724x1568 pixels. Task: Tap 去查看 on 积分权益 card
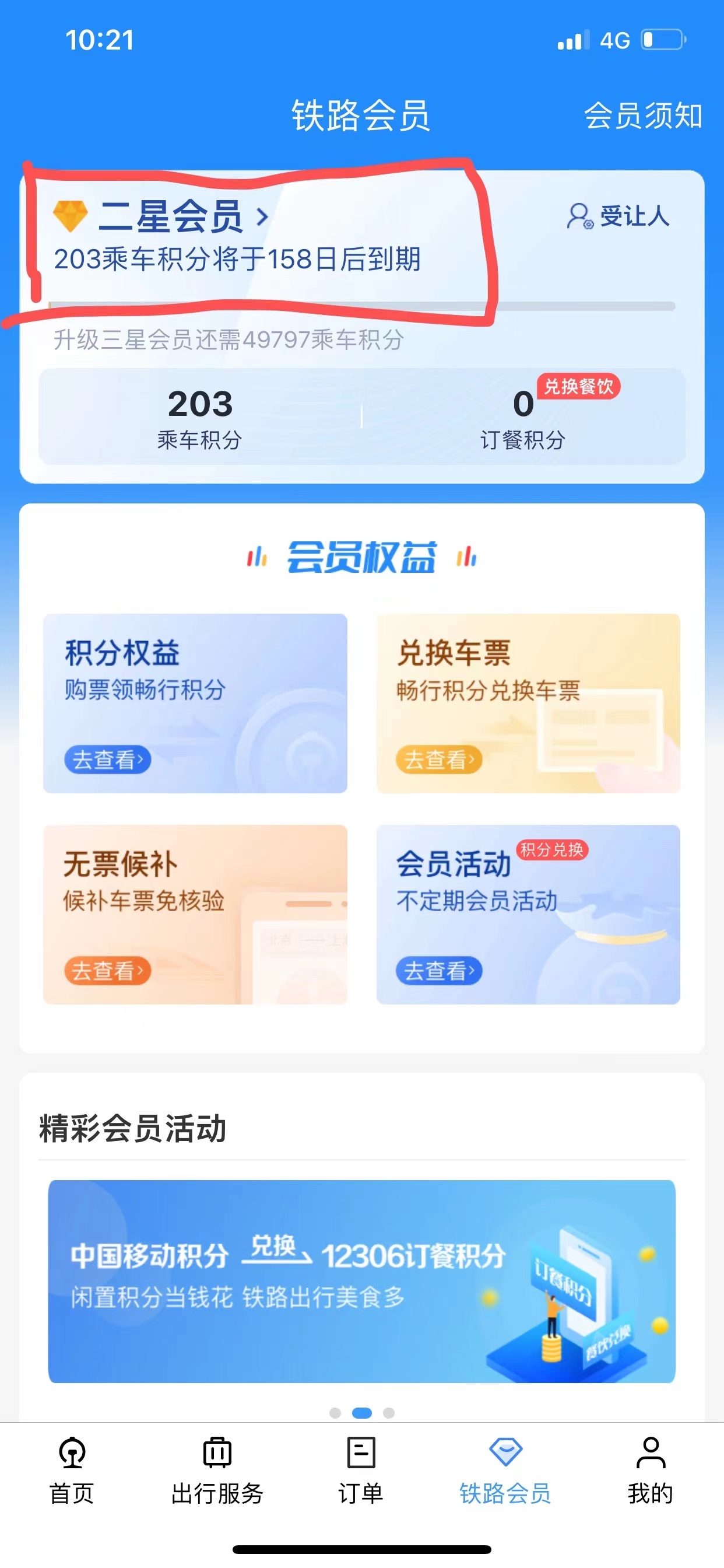pyautogui.click(x=107, y=758)
